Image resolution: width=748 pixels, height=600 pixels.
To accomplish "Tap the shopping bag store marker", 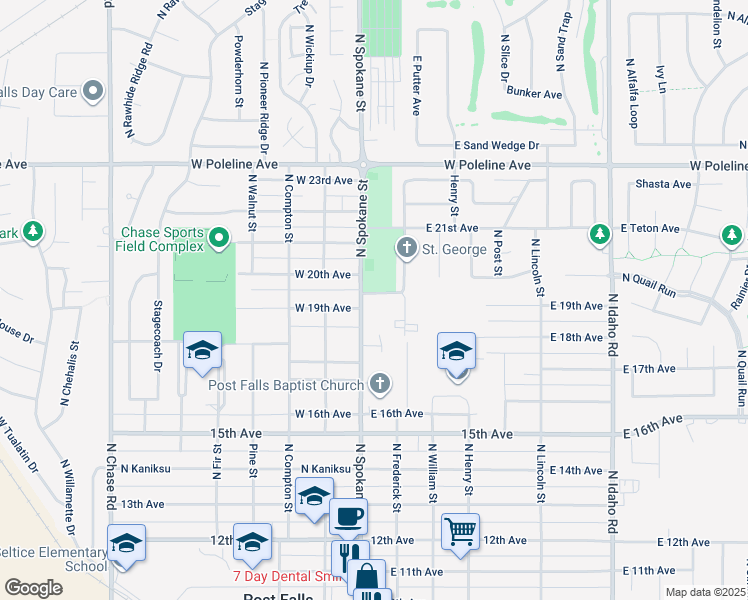I will 366,575.
